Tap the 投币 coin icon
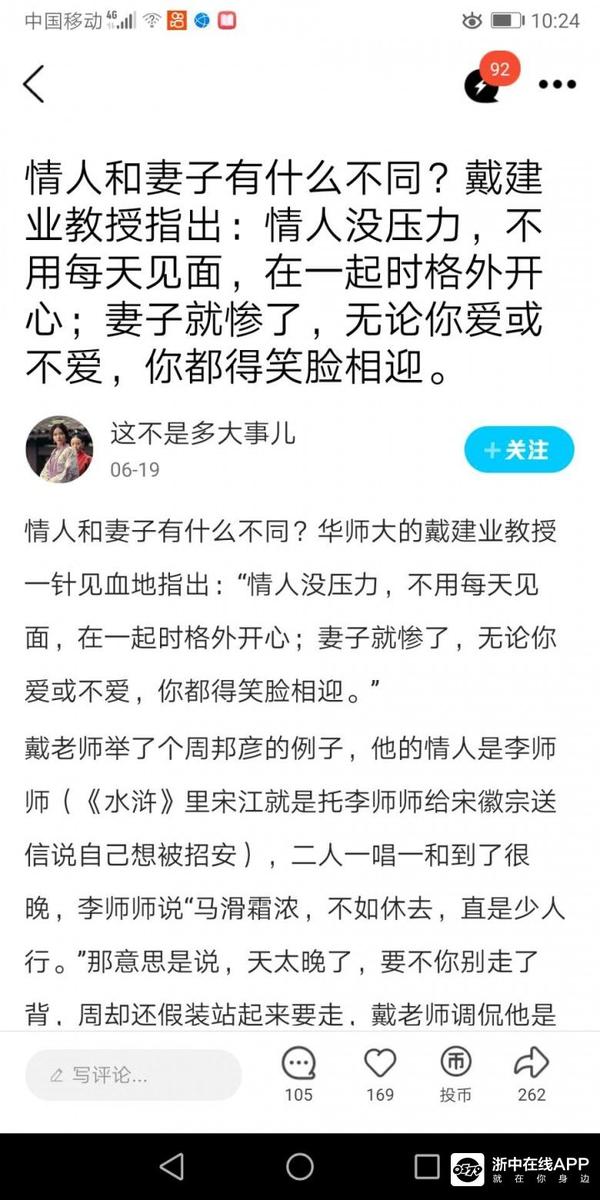 (456, 1065)
